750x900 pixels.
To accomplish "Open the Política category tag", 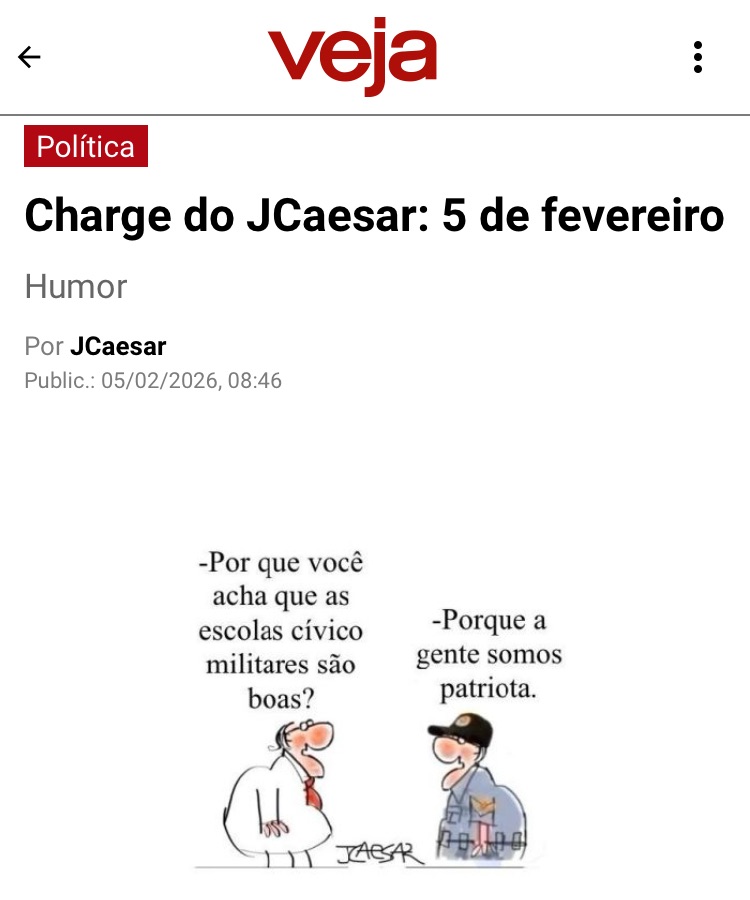I will point(86,146).
